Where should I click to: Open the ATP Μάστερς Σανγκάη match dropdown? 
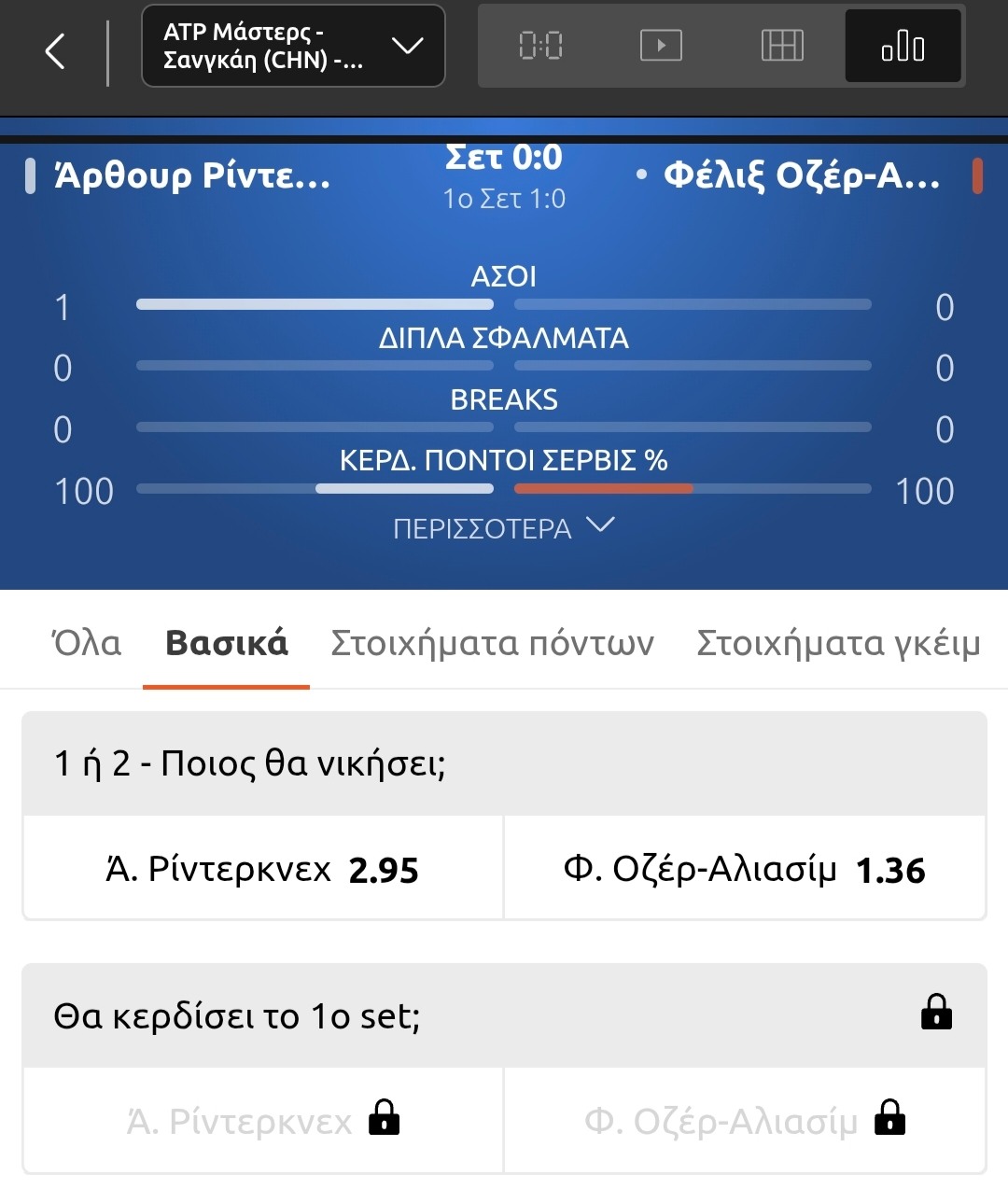point(293,46)
